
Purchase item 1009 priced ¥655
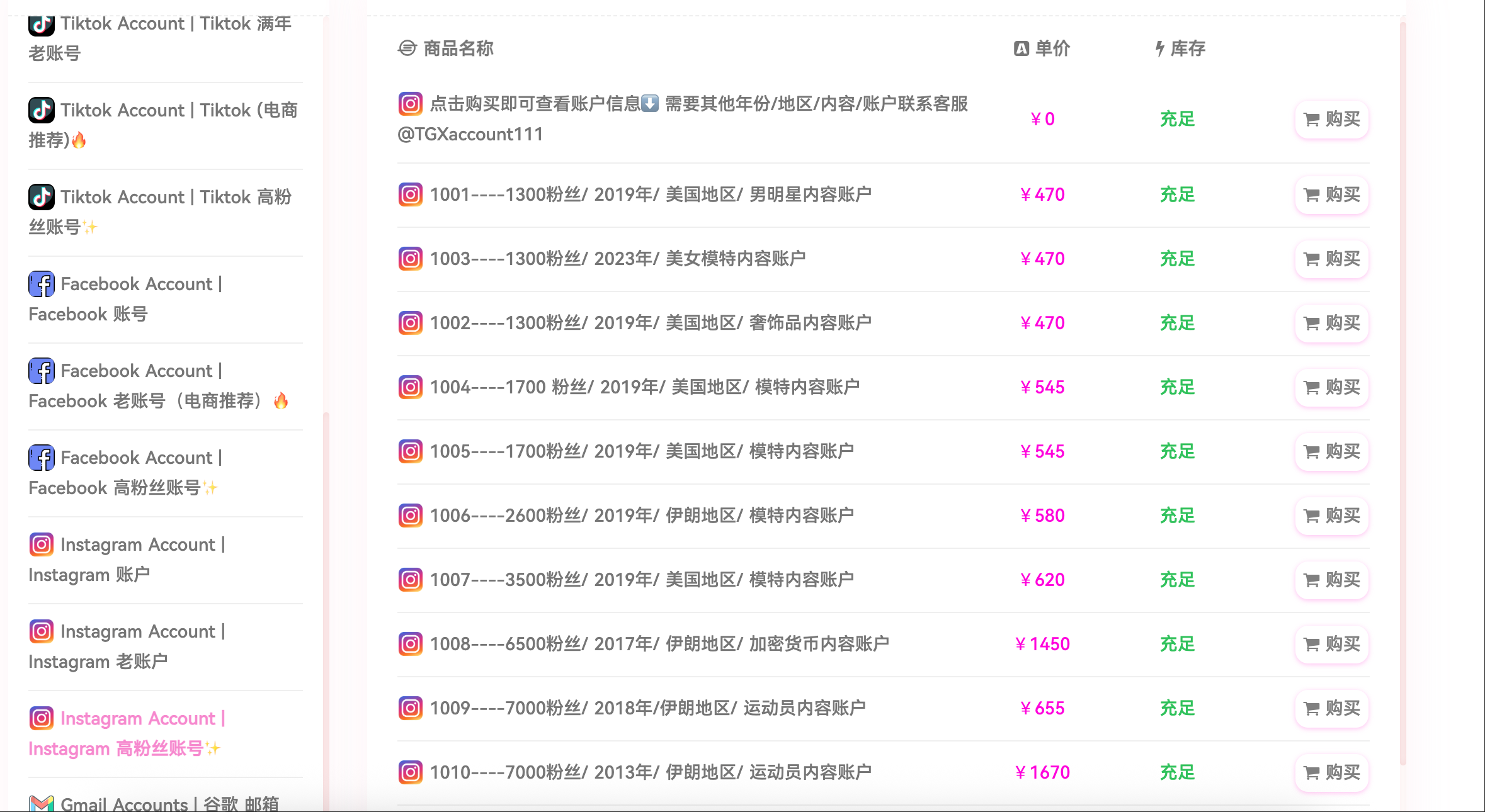tap(1331, 708)
